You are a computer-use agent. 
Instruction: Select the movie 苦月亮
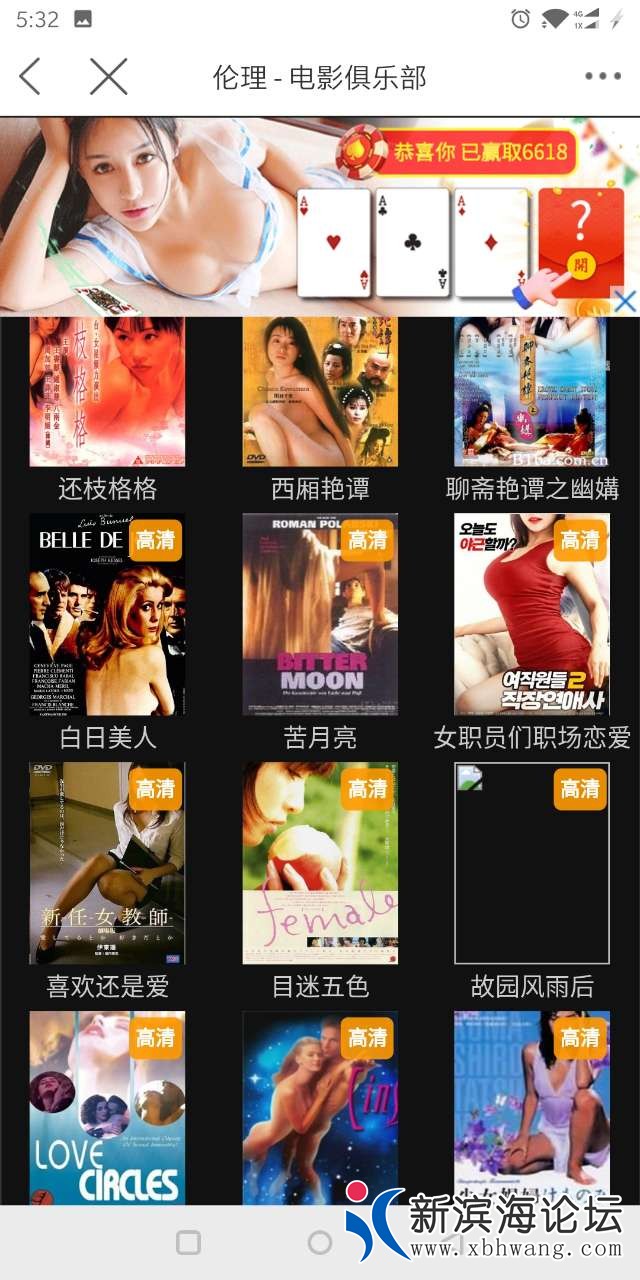pyautogui.click(x=320, y=614)
